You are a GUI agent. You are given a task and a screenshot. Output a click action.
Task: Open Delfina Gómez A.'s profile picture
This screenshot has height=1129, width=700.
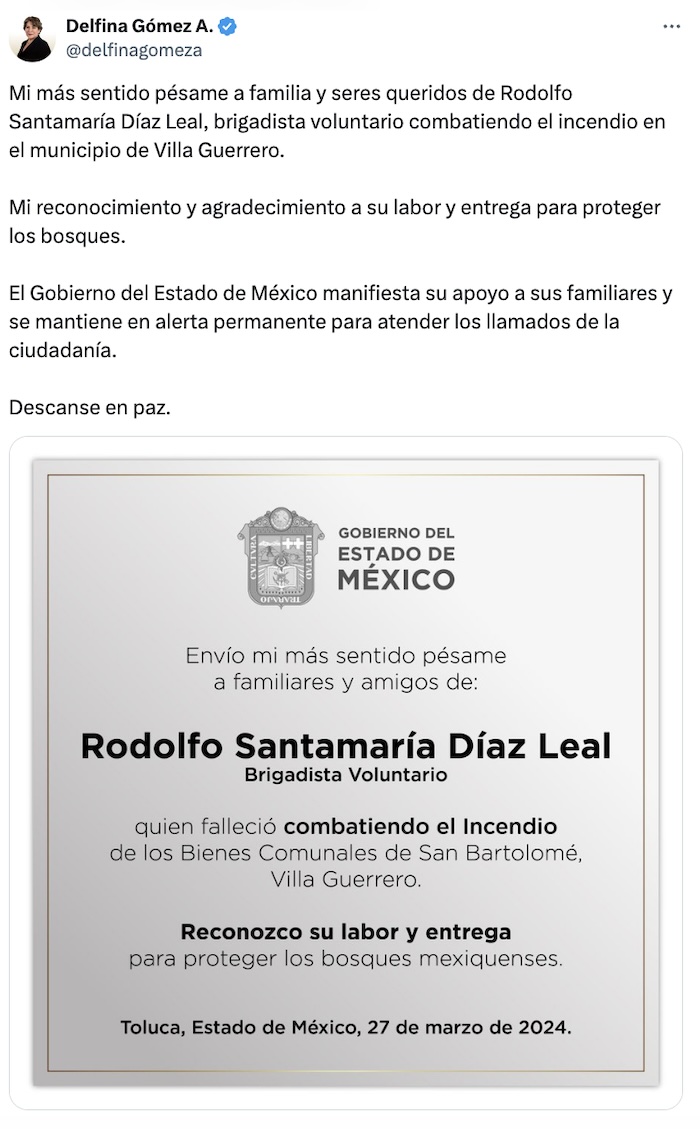coord(31,38)
